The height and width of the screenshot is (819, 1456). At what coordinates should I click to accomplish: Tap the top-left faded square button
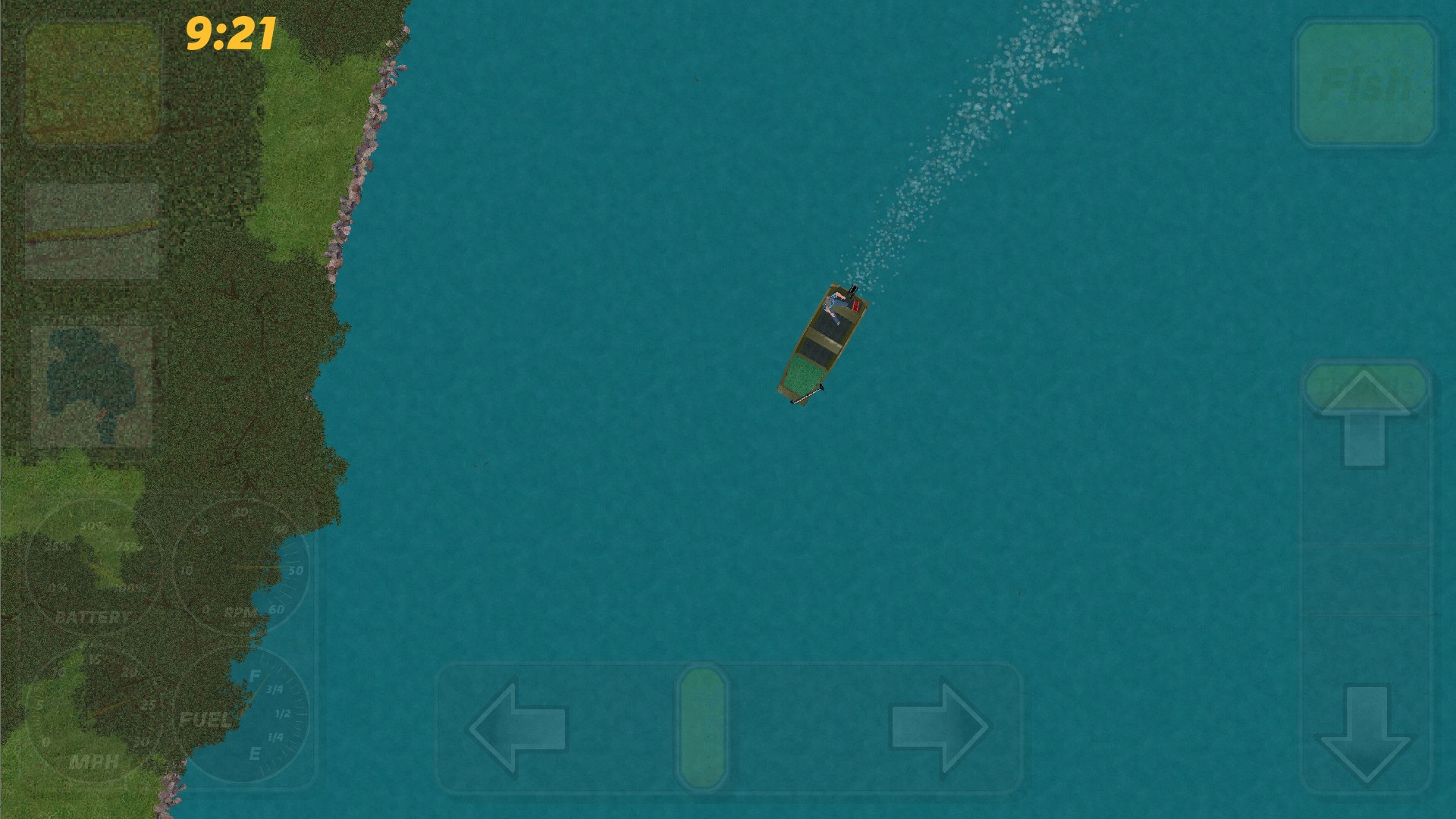tap(92, 83)
